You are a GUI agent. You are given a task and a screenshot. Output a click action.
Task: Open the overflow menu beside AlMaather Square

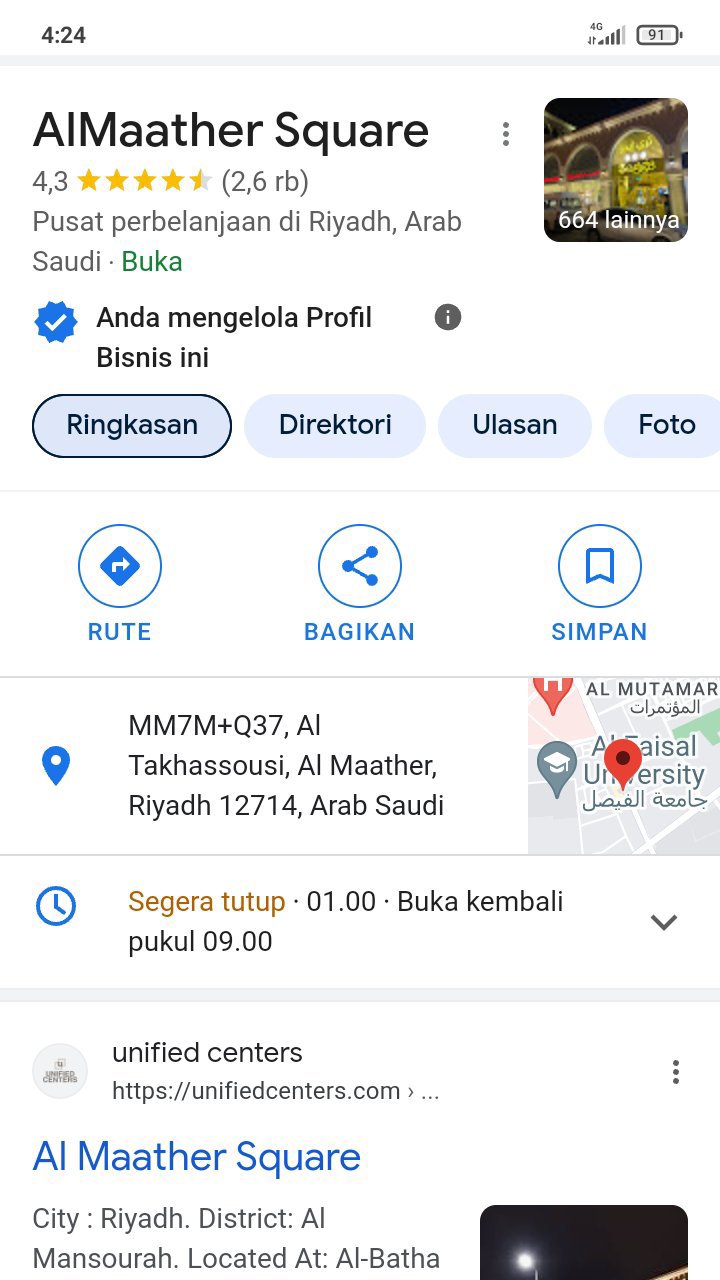(x=506, y=134)
